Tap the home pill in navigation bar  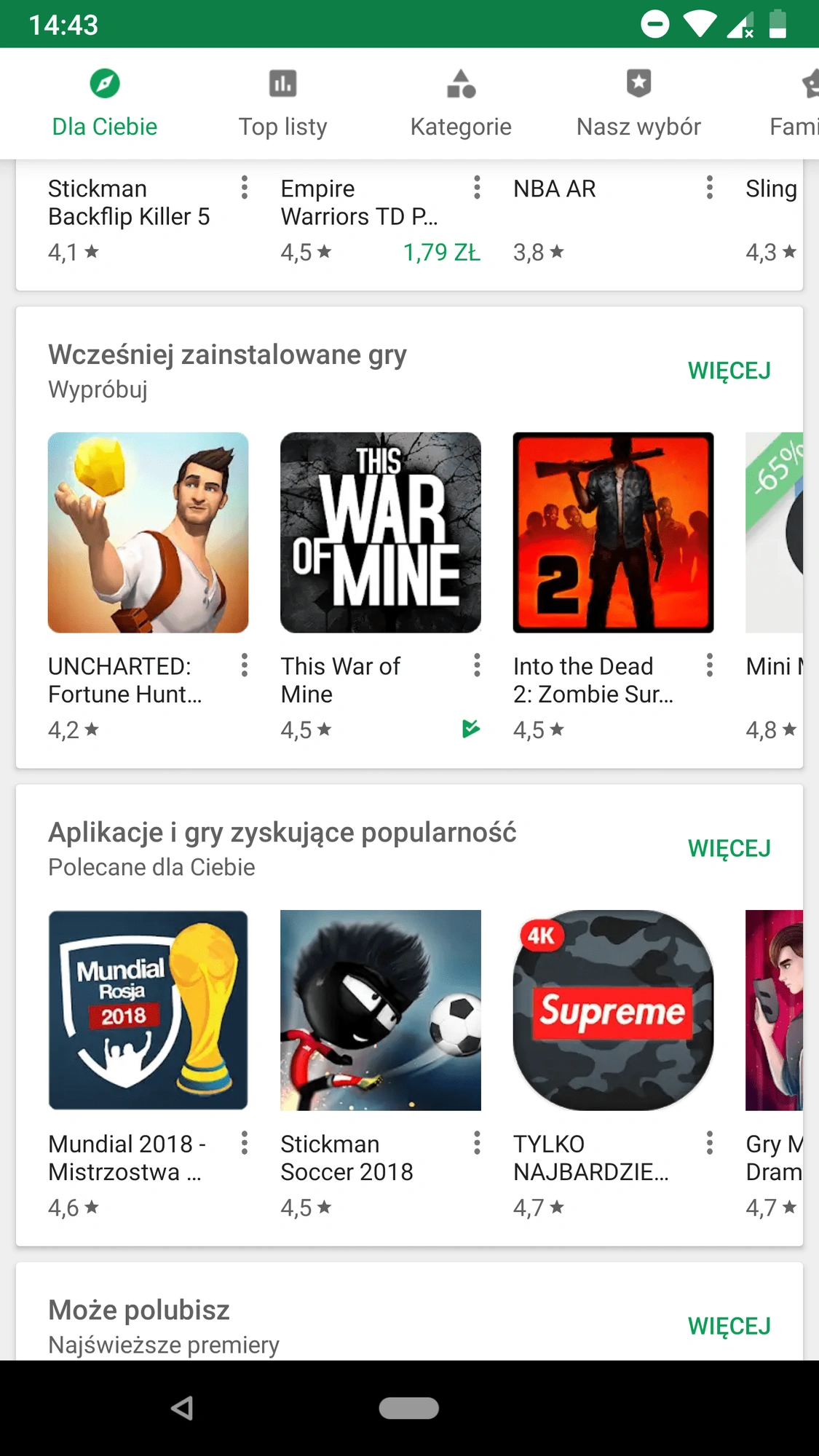click(x=409, y=1408)
